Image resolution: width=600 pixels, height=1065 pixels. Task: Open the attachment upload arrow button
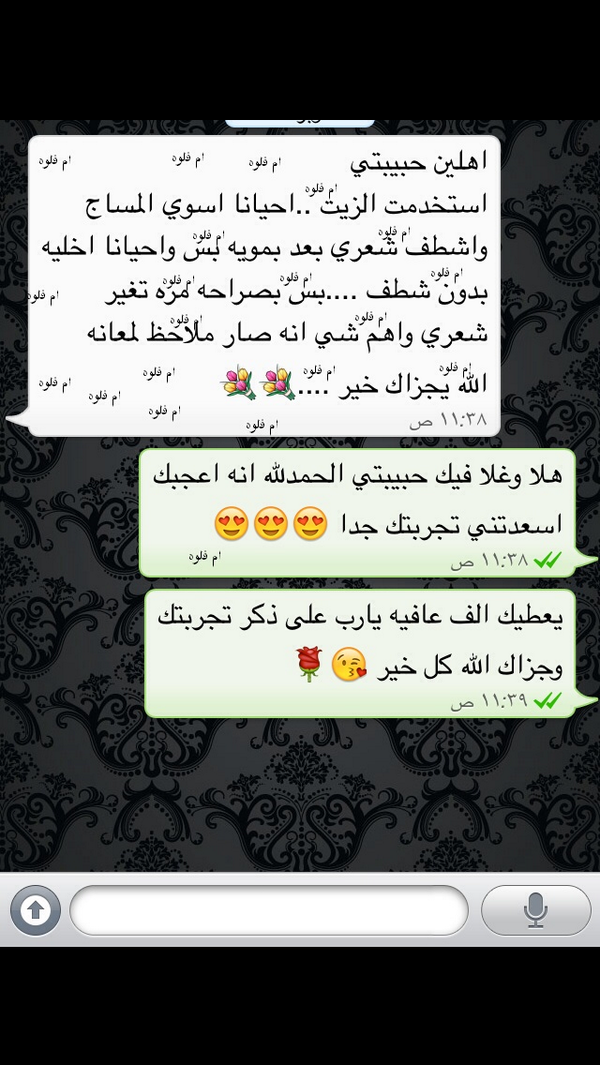point(36,910)
